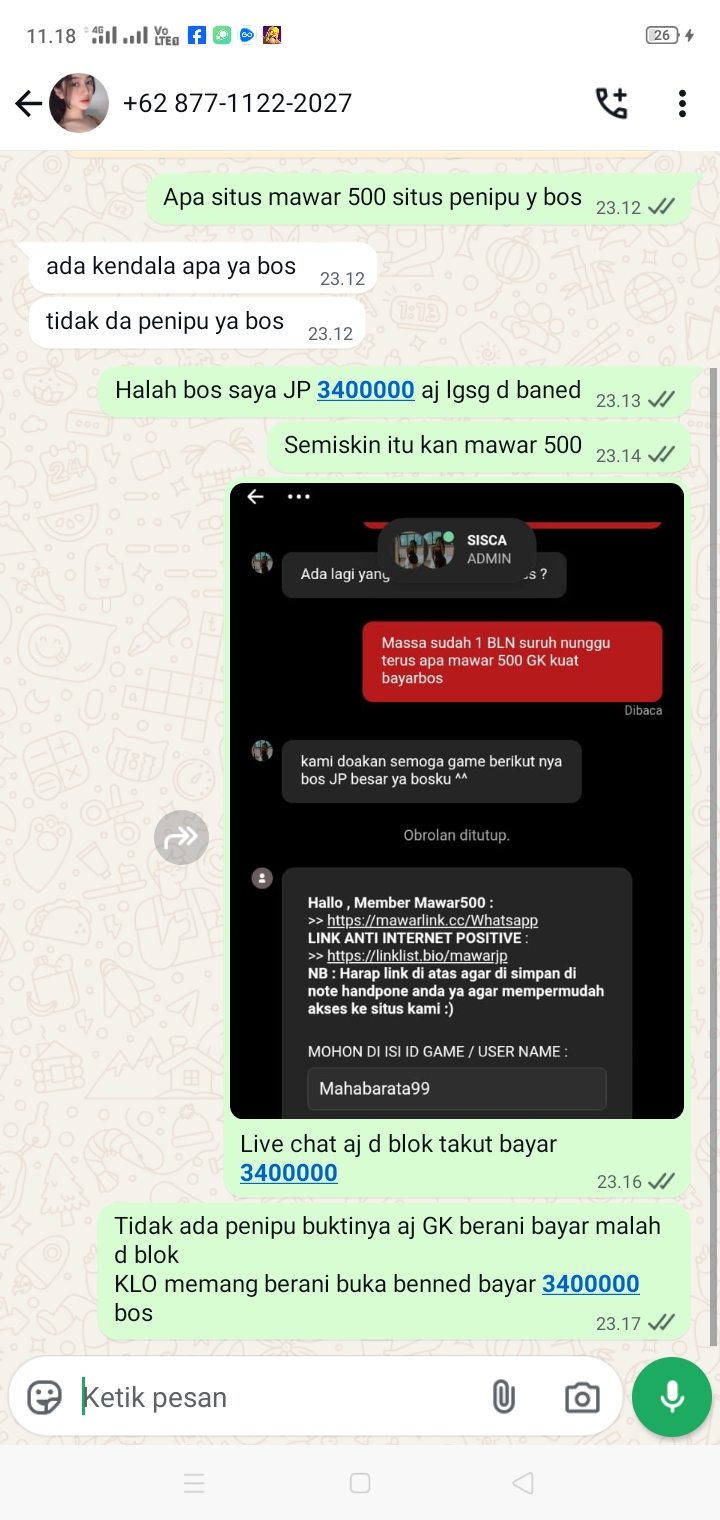Image resolution: width=720 pixels, height=1520 pixels.
Task: Open the overflow menu
Action: tap(682, 103)
